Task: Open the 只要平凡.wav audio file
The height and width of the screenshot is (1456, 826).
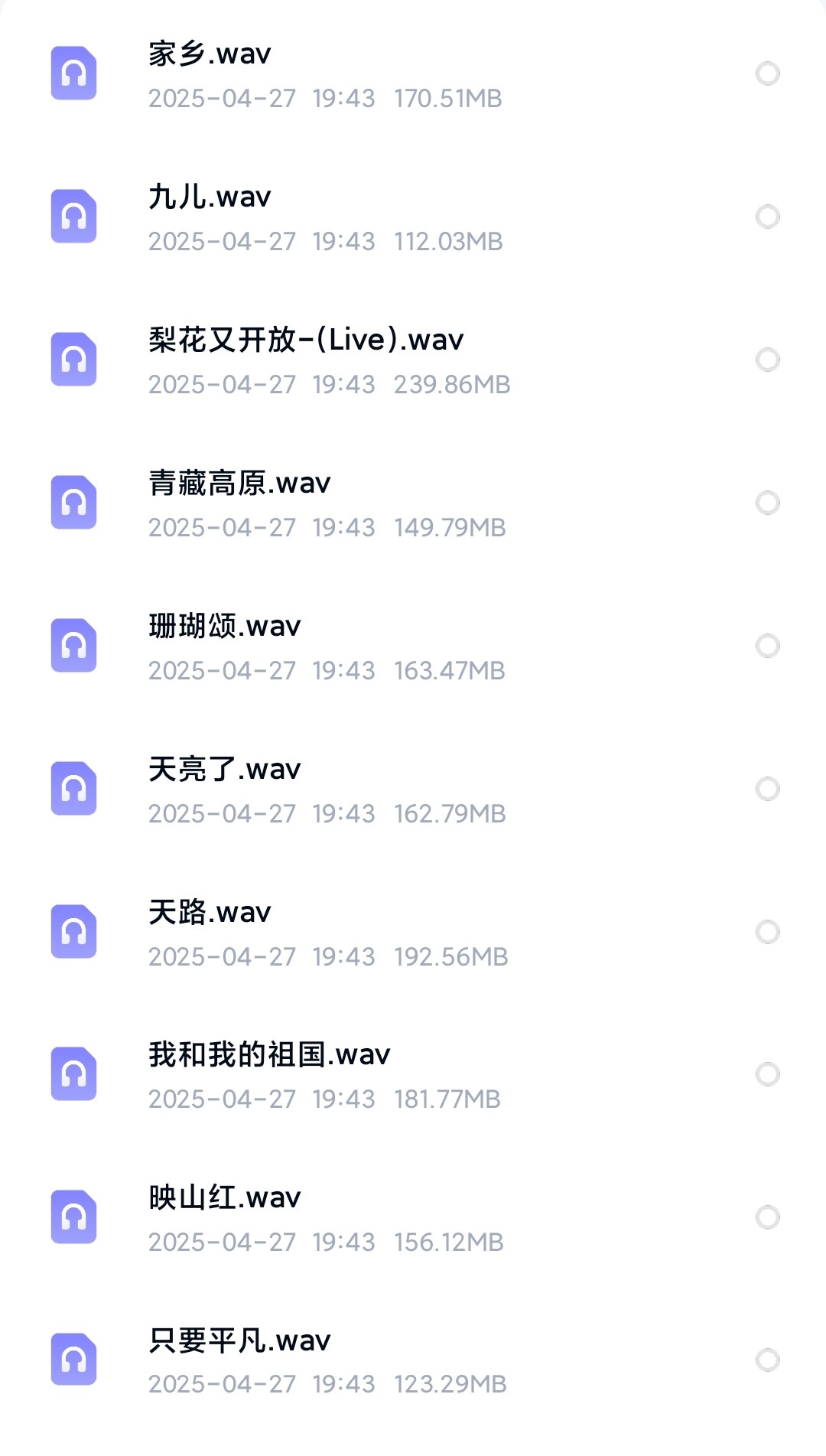Action: (x=239, y=1341)
